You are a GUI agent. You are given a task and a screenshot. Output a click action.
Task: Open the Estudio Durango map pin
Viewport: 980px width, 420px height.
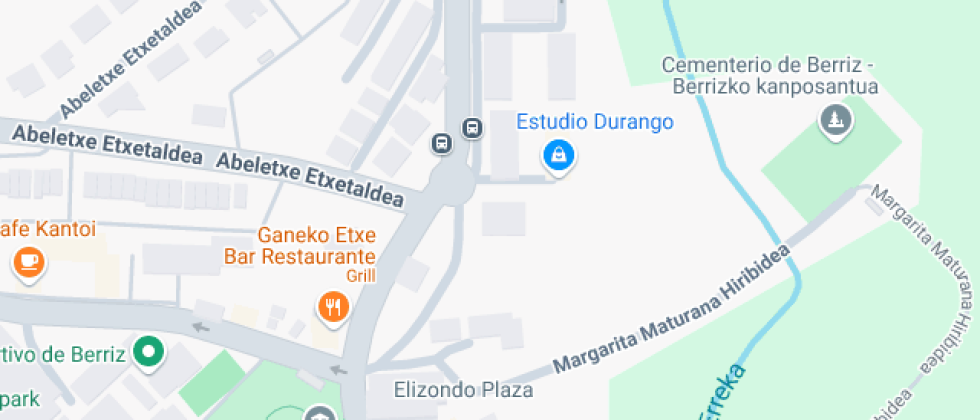[558, 155]
